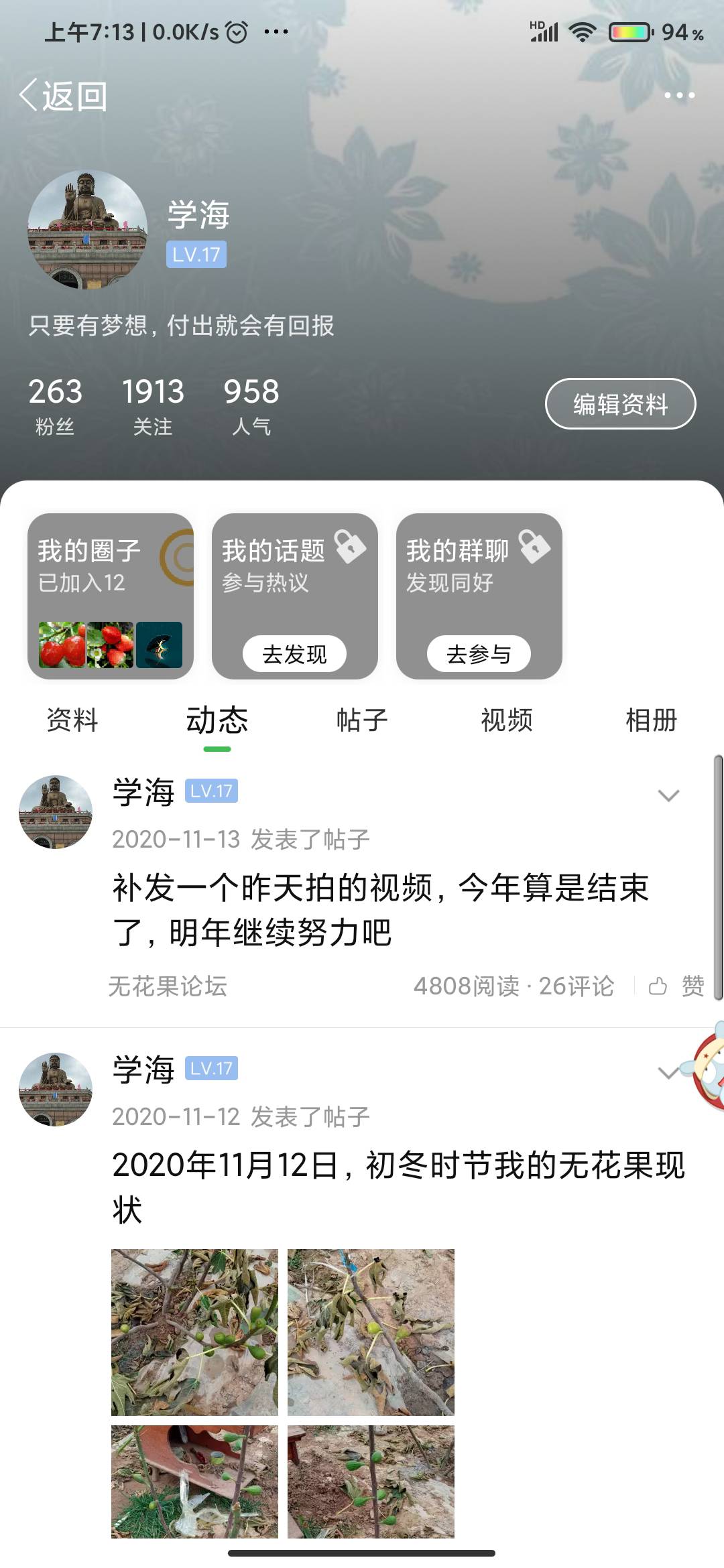724x1568 pixels.
Task: Switch to the 视频 tab
Action: coord(507,720)
